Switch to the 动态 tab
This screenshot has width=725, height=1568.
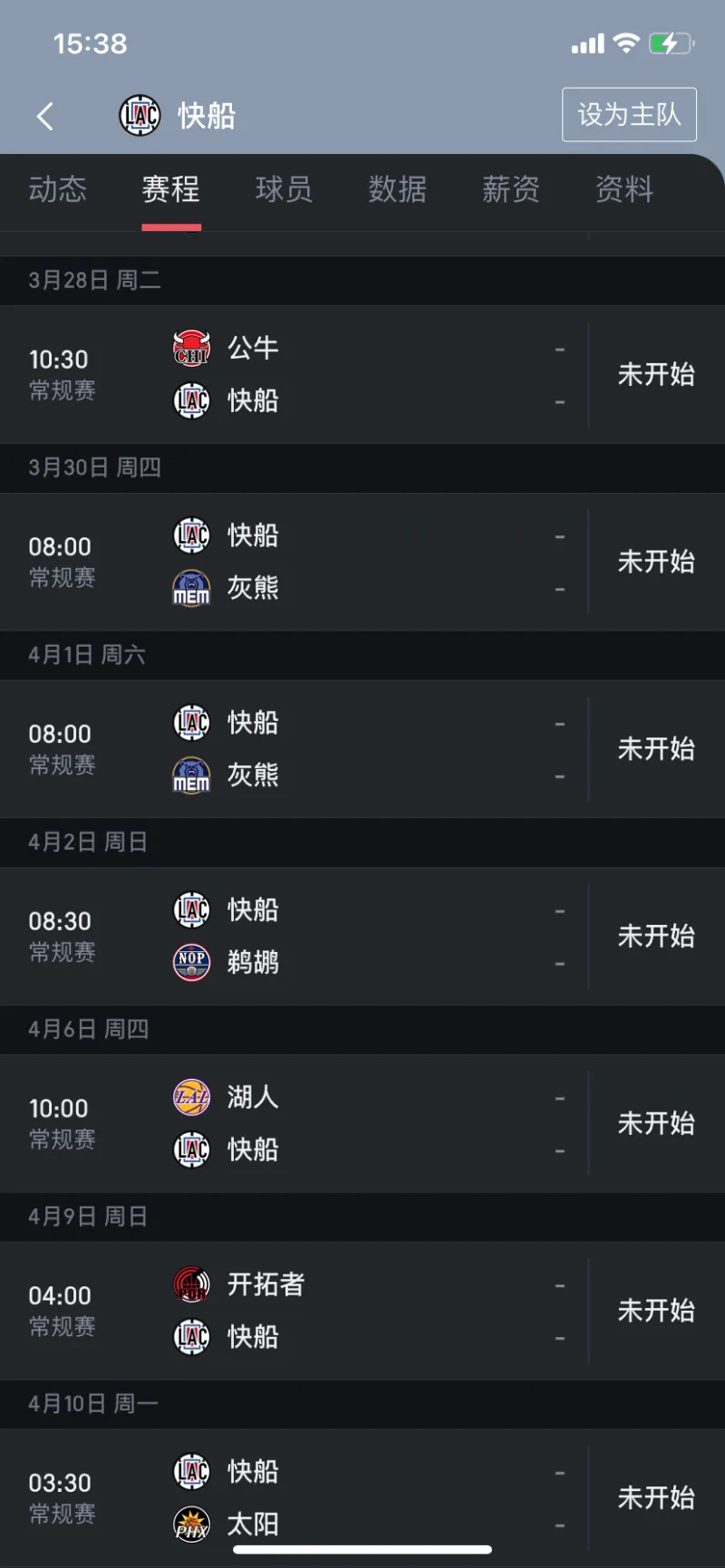click(57, 189)
